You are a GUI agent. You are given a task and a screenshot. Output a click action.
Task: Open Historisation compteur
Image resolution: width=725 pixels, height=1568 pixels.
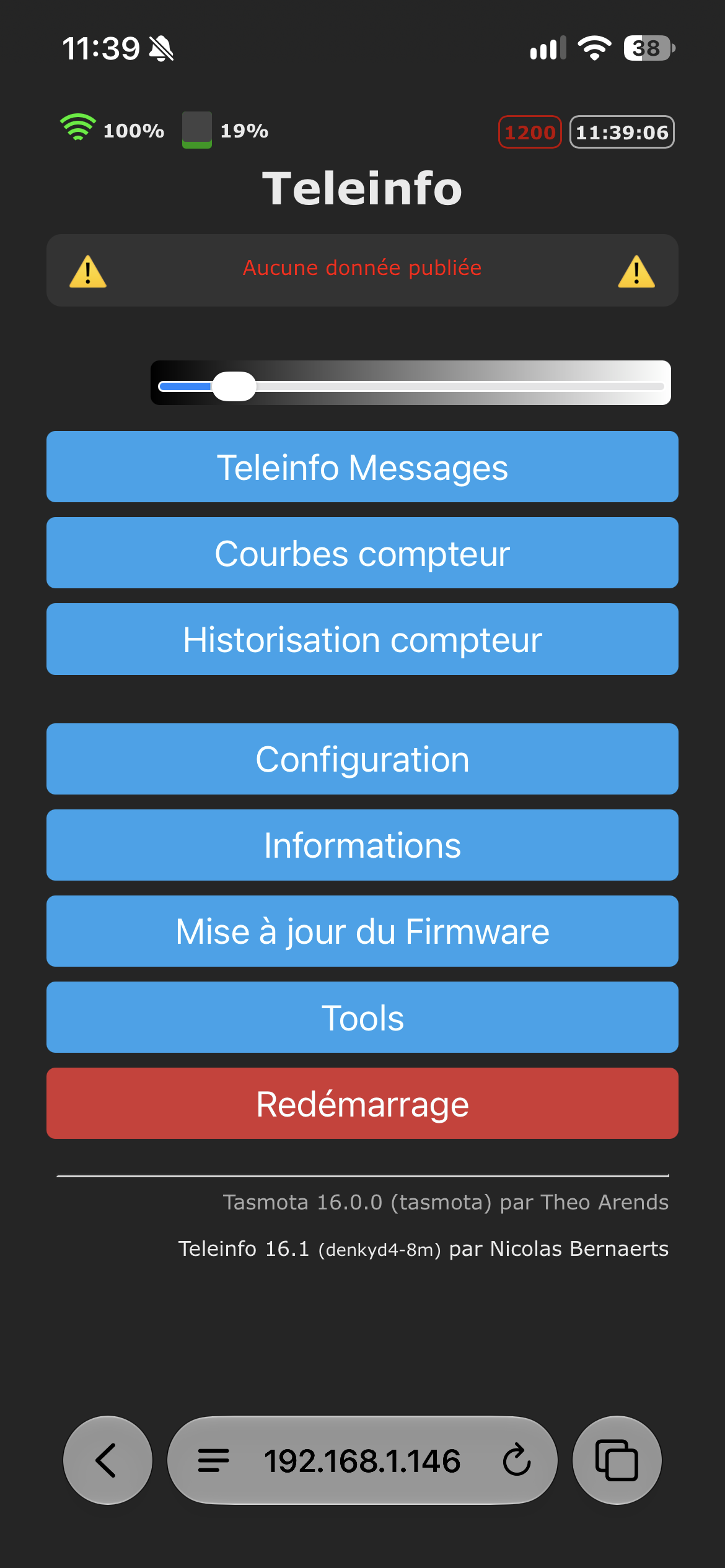pos(362,639)
